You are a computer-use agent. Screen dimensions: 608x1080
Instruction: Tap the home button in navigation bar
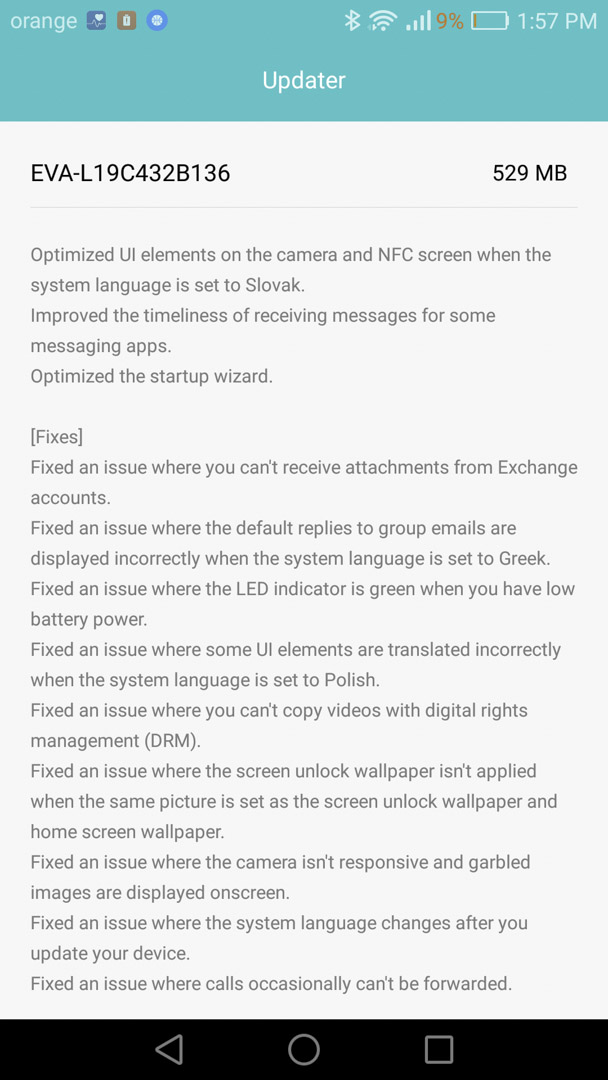[304, 1050]
